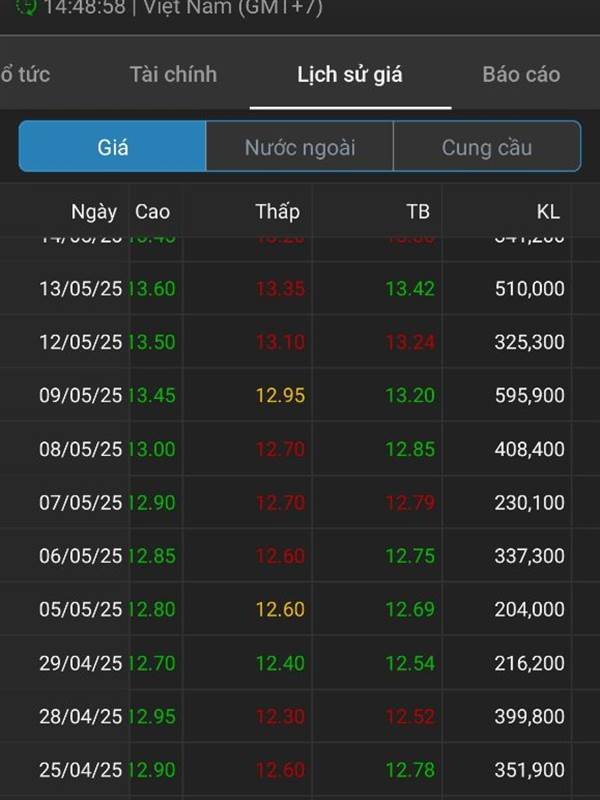Switch to Cung cầu view
Screen dimensions: 600x800
(x=487, y=147)
